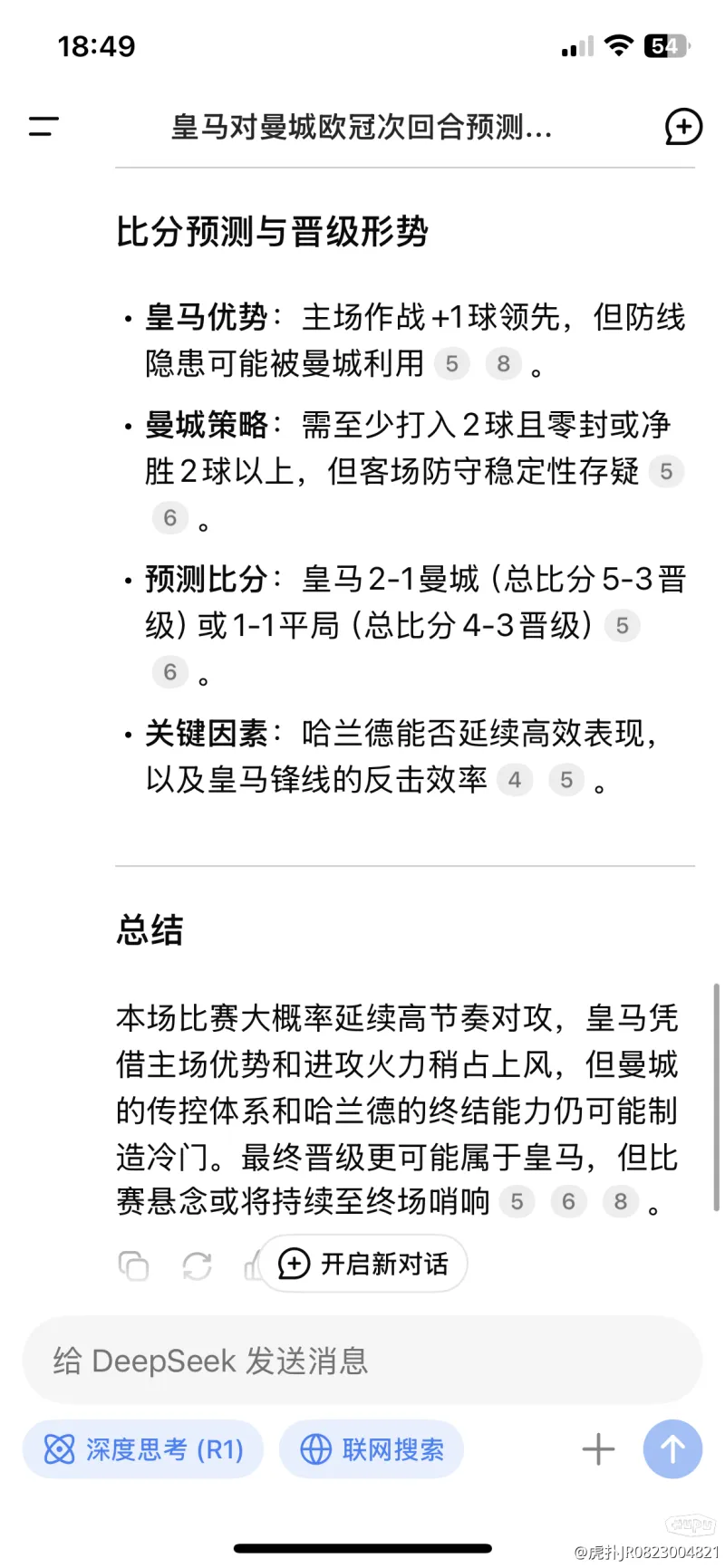Focus the 给 DeepSeek 发送消息 input

(362, 1361)
